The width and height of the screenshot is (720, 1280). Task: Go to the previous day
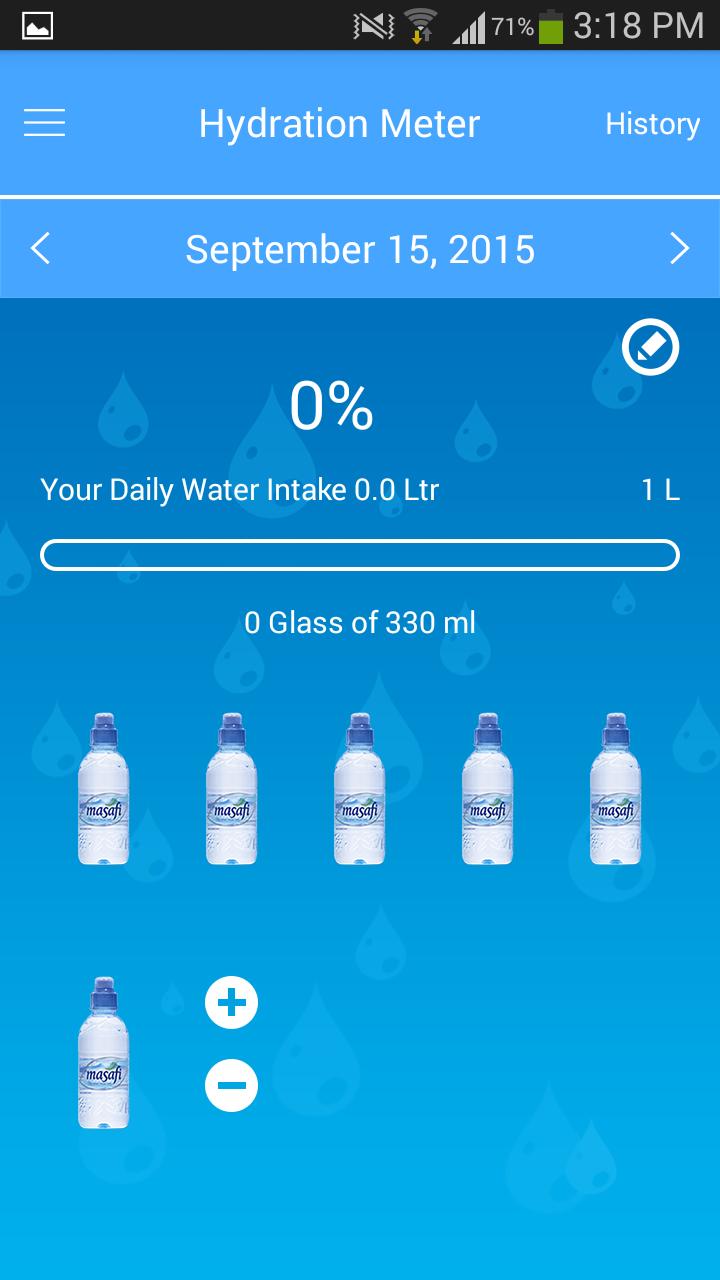pyautogui.click(x=40, y=248)
